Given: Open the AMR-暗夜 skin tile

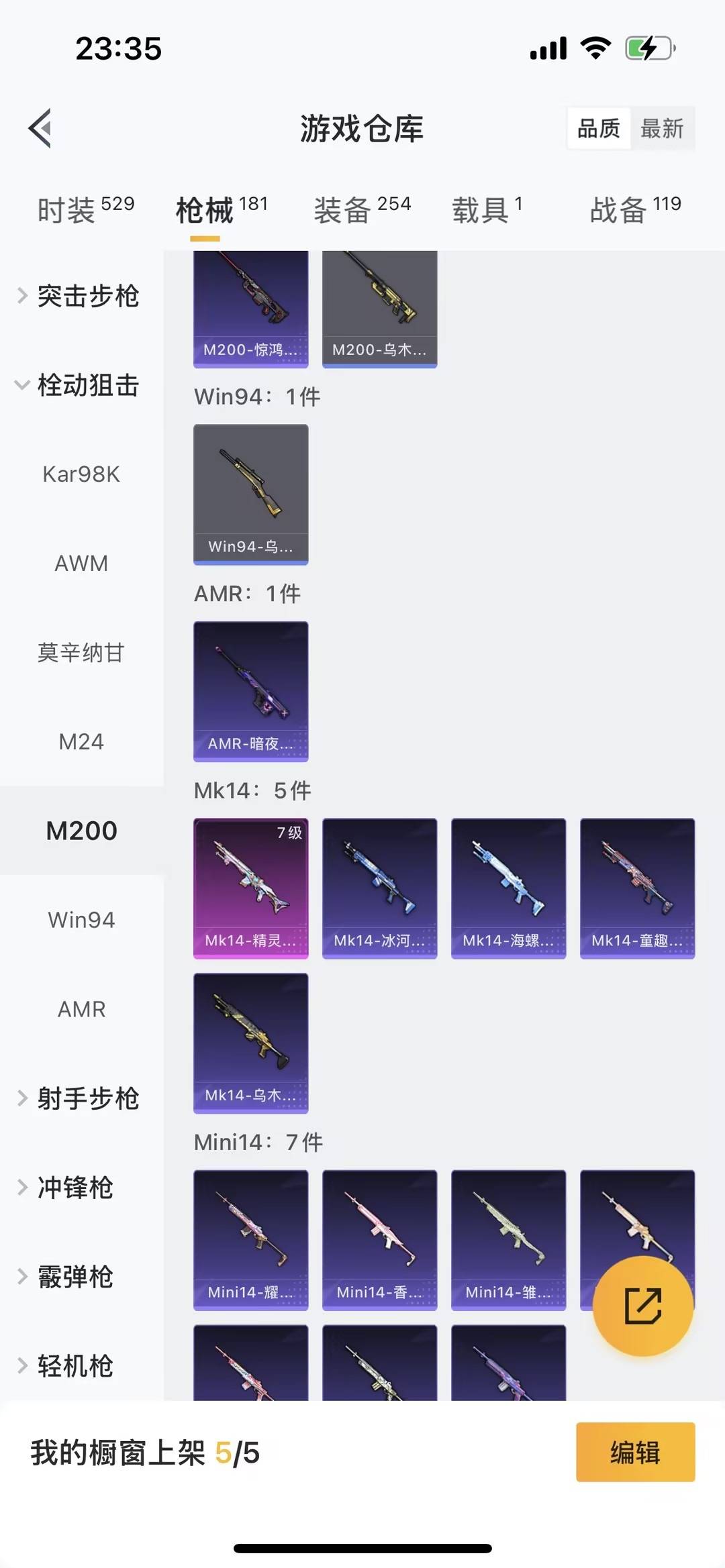Looking at the screenshot, I should point(250,691).
